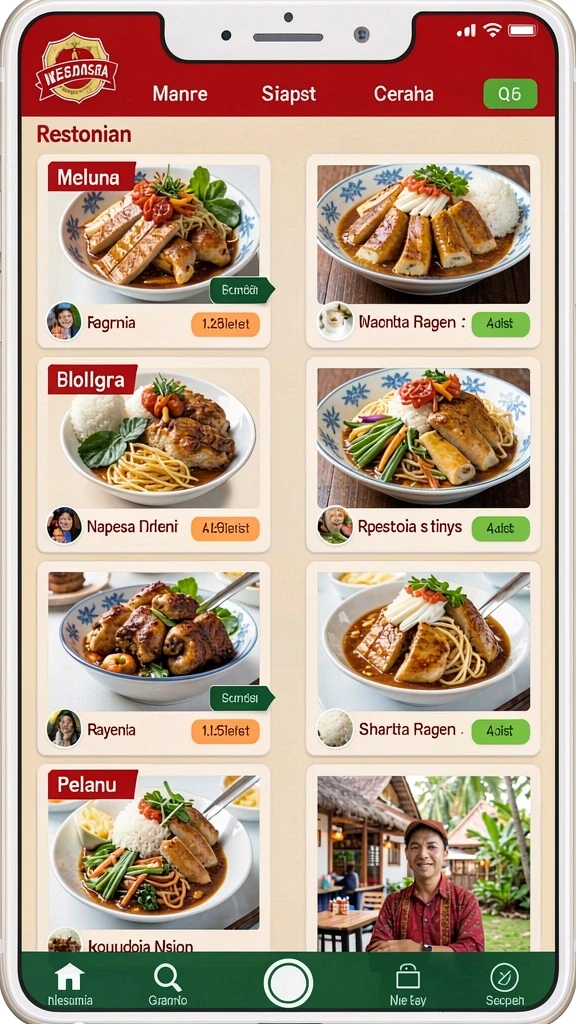
Task: Switch to the Manre tab
Action: [x=180, y=94]
